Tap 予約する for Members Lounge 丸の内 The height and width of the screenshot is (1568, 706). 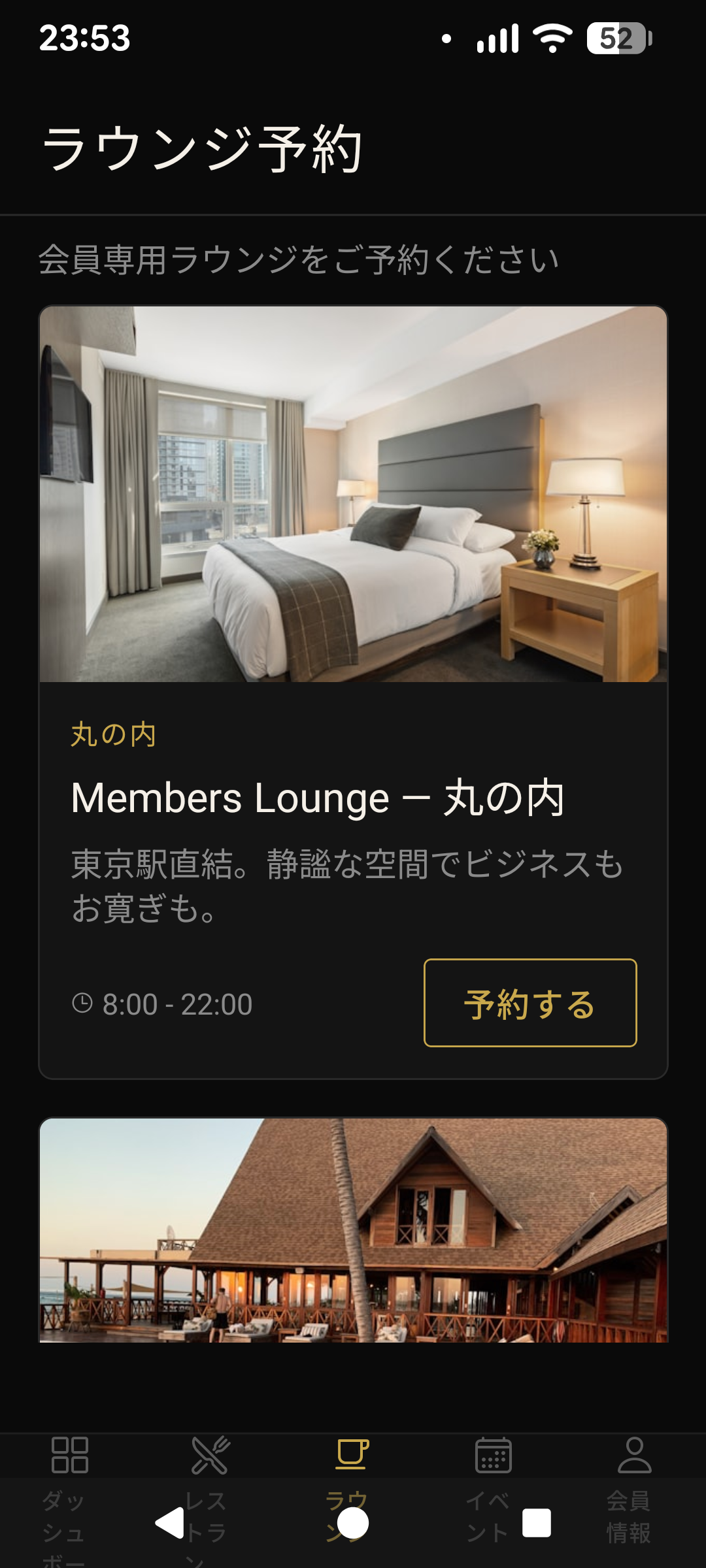530,1003
